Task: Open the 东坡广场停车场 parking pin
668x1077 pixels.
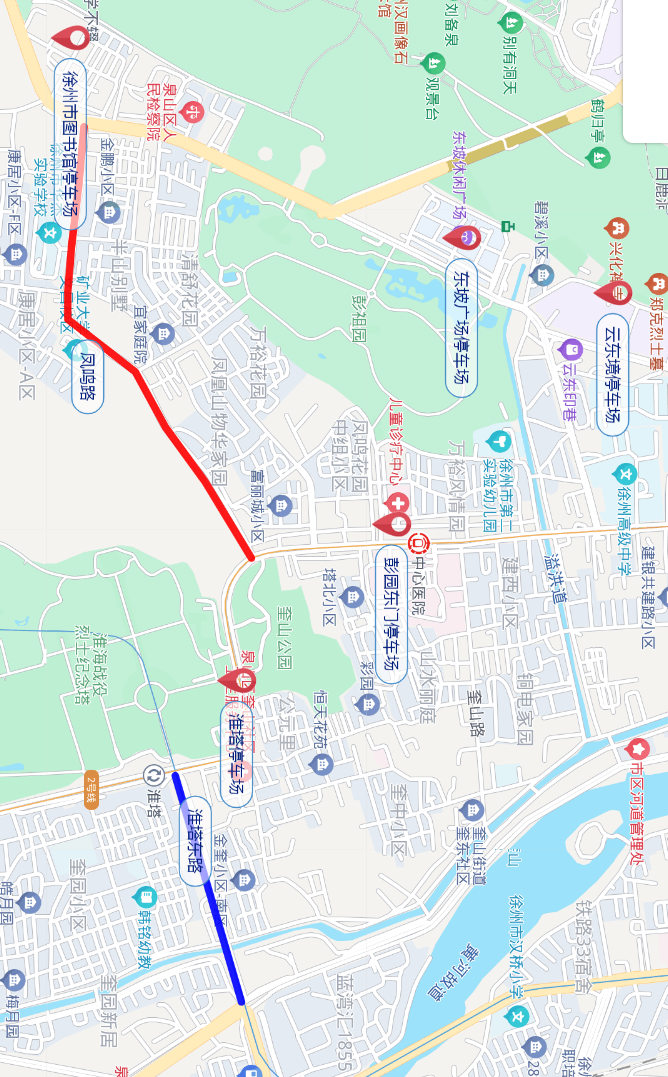Action: click(x=463, y=238)
